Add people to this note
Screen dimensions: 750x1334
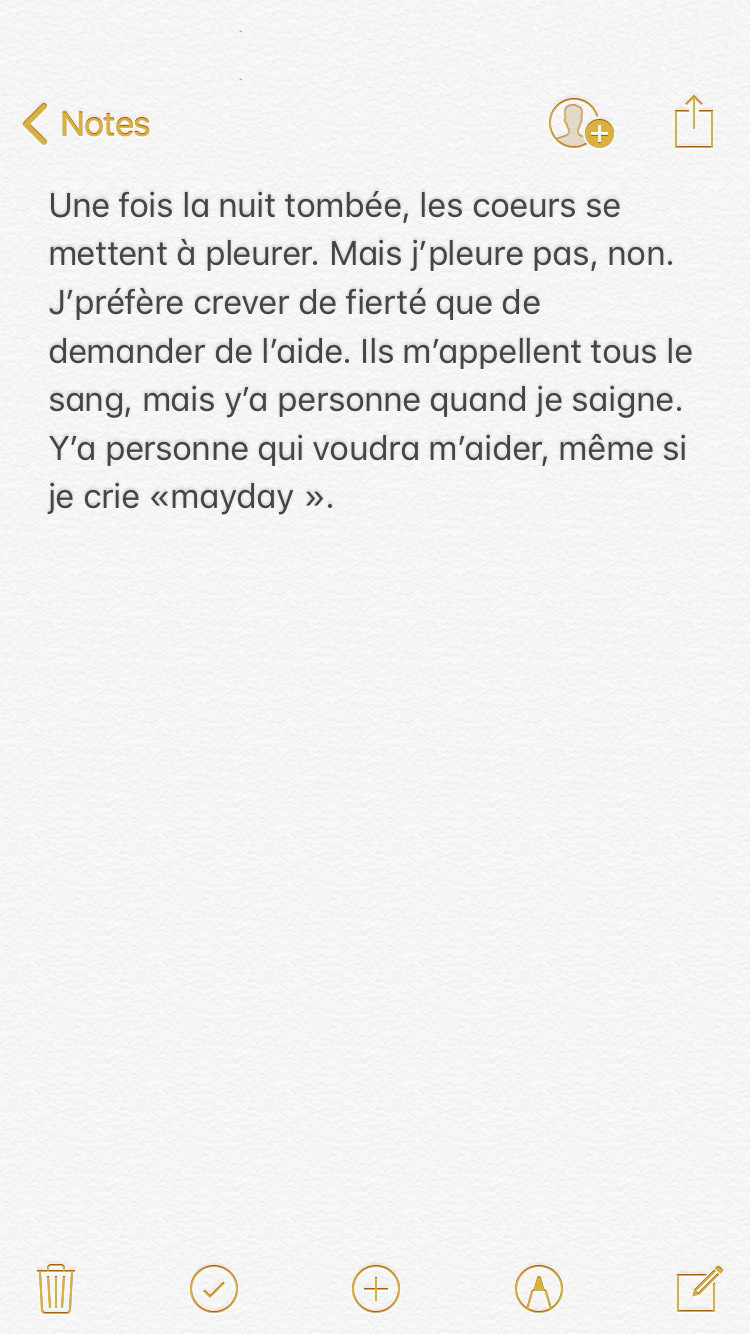[579, 124]
